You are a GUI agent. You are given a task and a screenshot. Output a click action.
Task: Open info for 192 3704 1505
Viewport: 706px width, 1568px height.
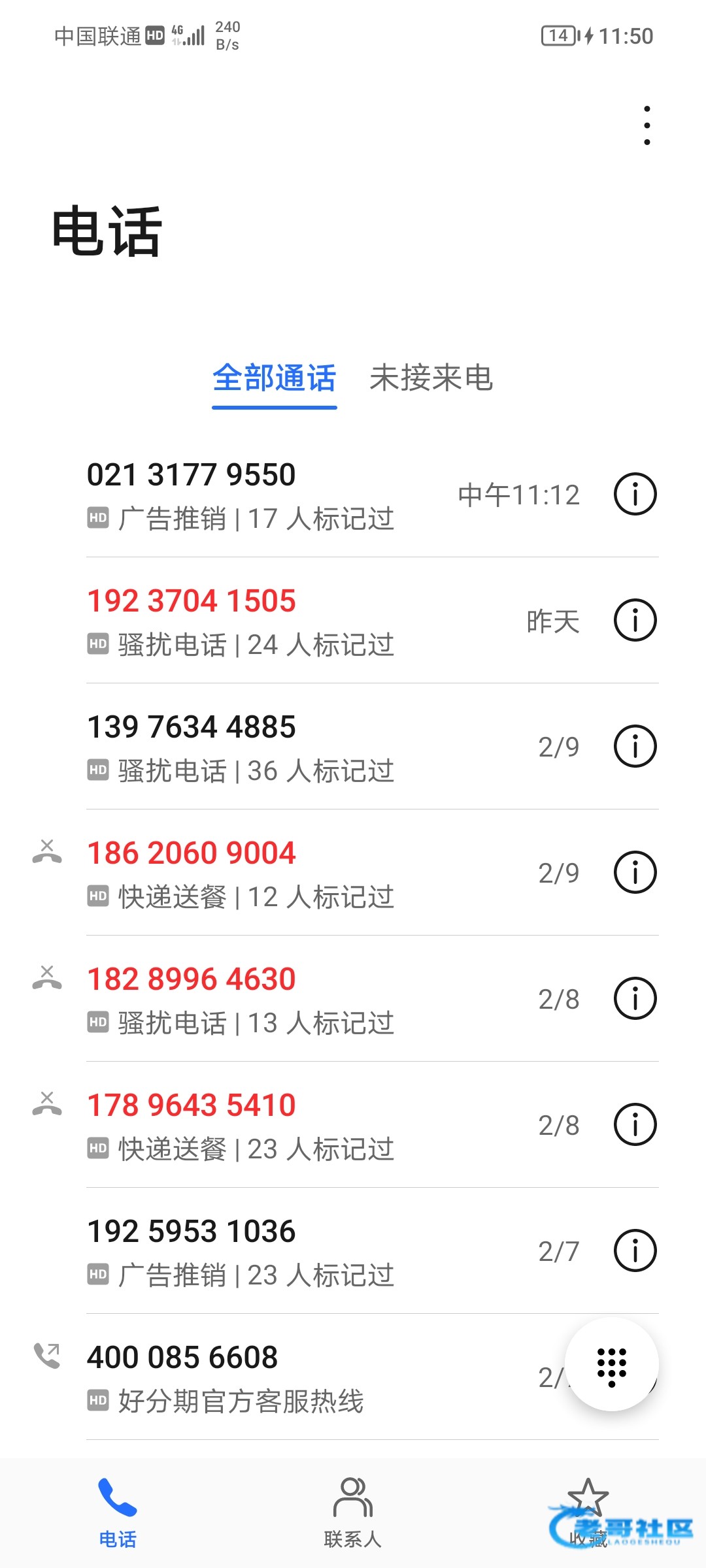pyautogui.click(x=635, y=620)
